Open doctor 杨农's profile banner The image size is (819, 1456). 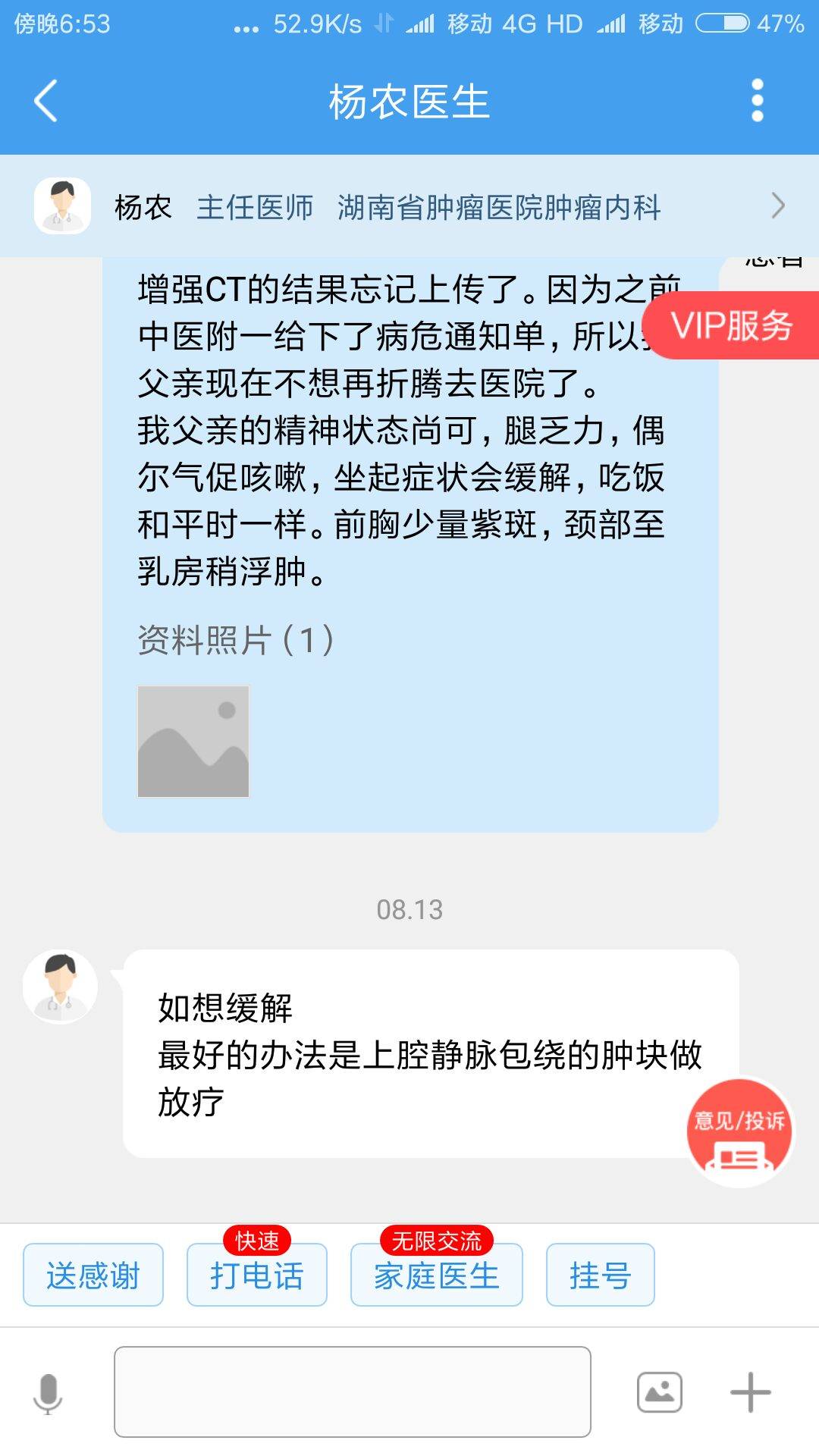coord(409,206)
